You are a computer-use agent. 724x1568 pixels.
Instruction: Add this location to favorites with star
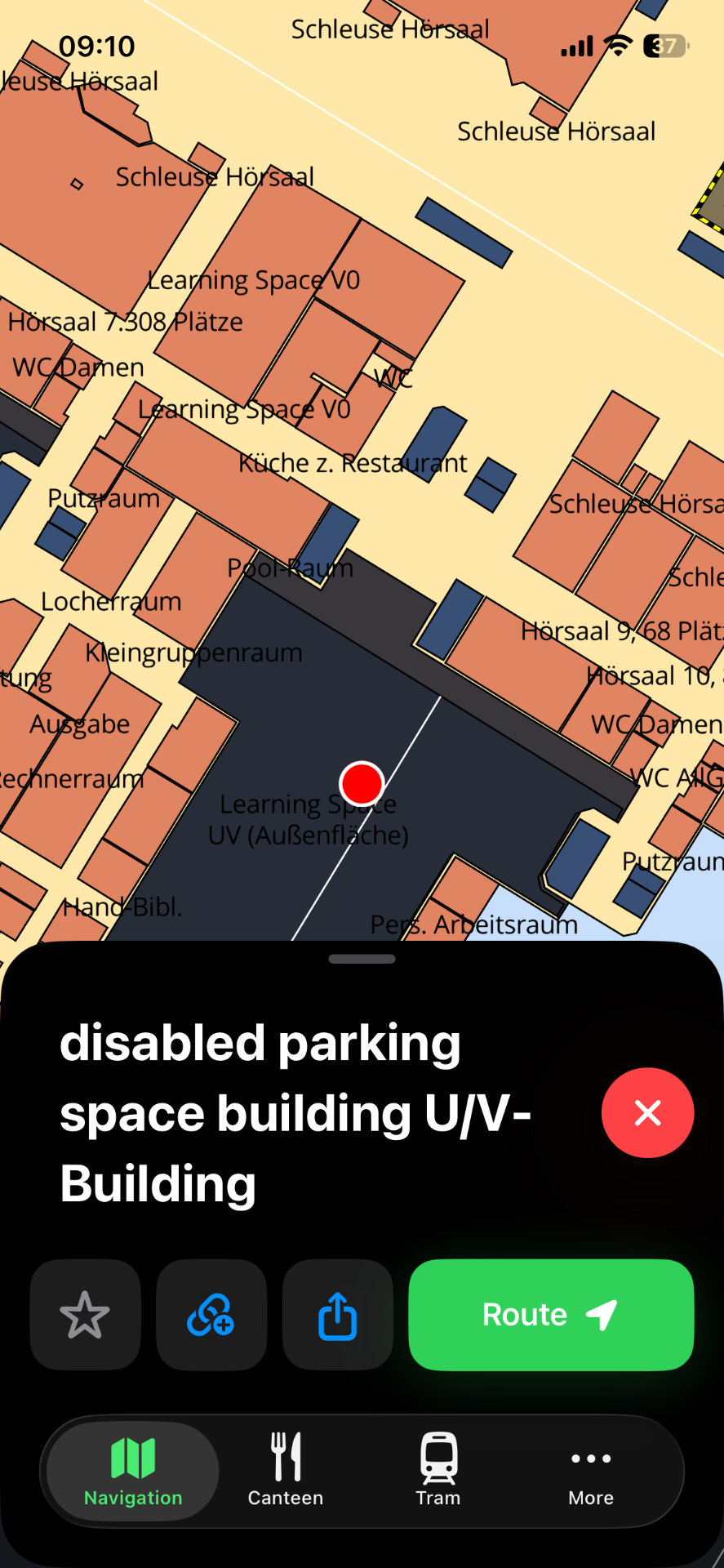click(85, 1315)
